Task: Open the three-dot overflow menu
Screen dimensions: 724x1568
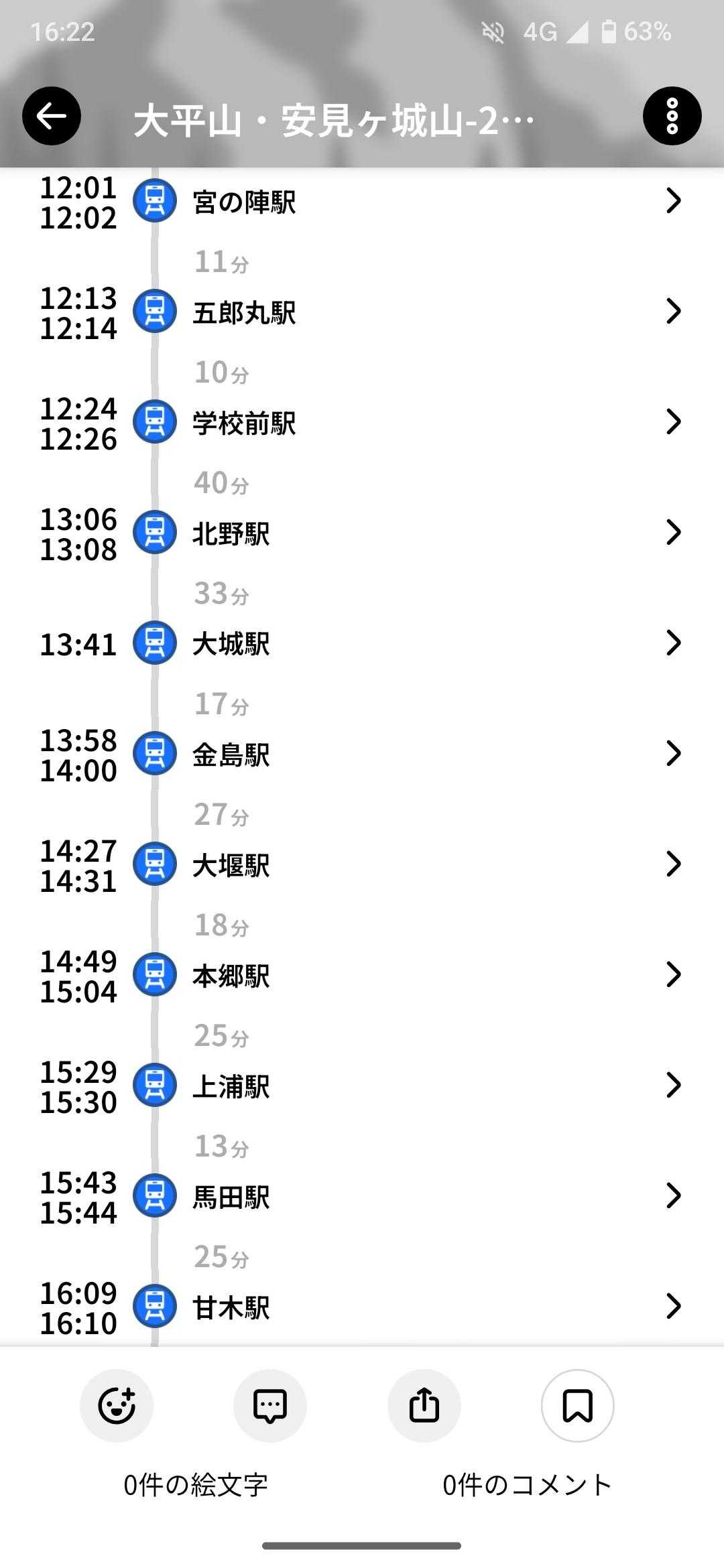Action: pyautogui.click(x=672, y=116)
